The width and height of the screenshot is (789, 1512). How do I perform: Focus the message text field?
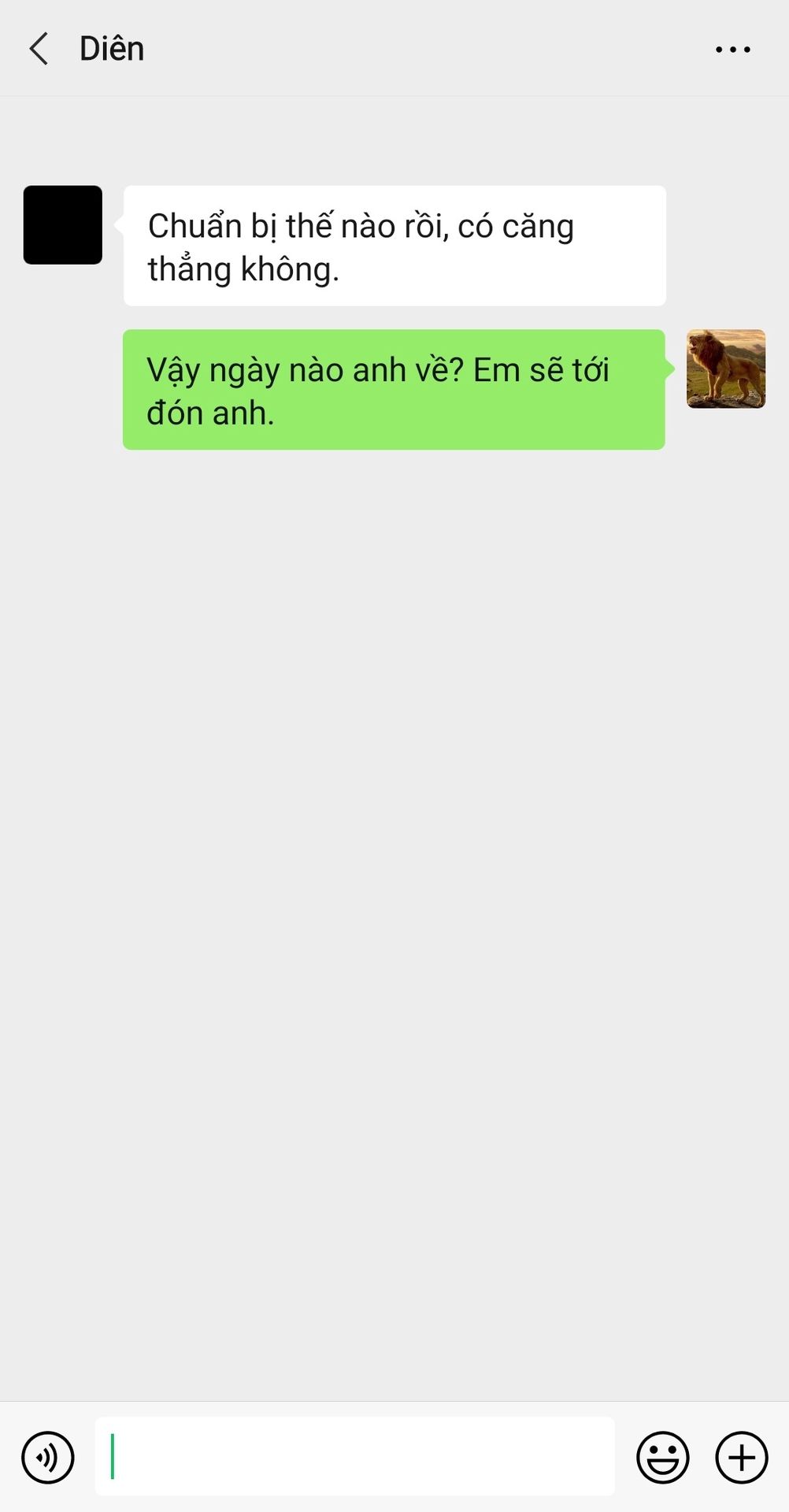pos(354,1456)
